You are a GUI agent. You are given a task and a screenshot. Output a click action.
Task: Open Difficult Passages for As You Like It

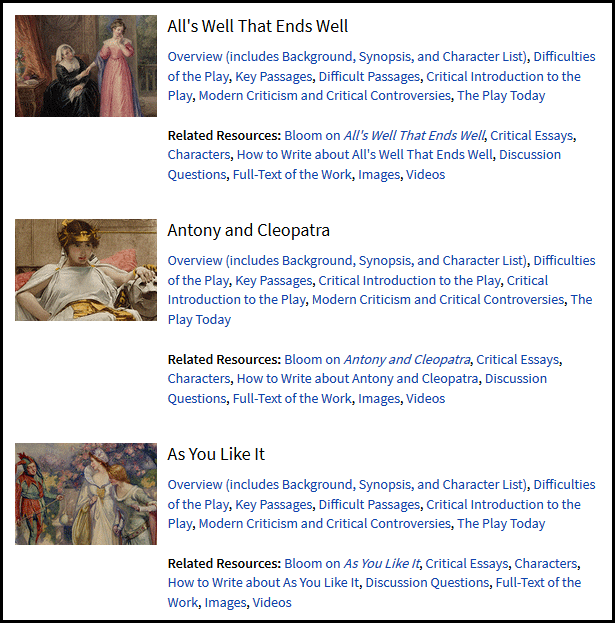[370, 504]
